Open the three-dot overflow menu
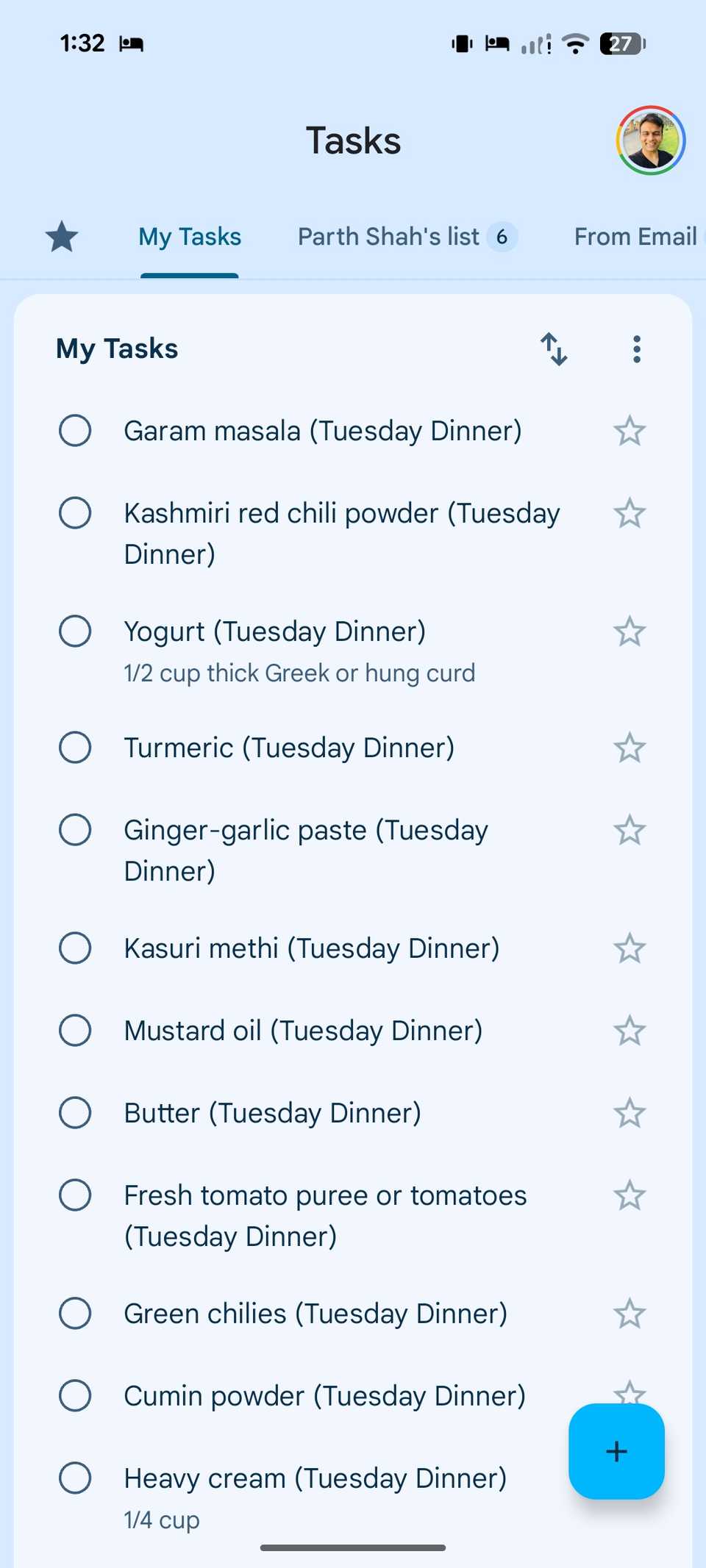 coord(636,349)
